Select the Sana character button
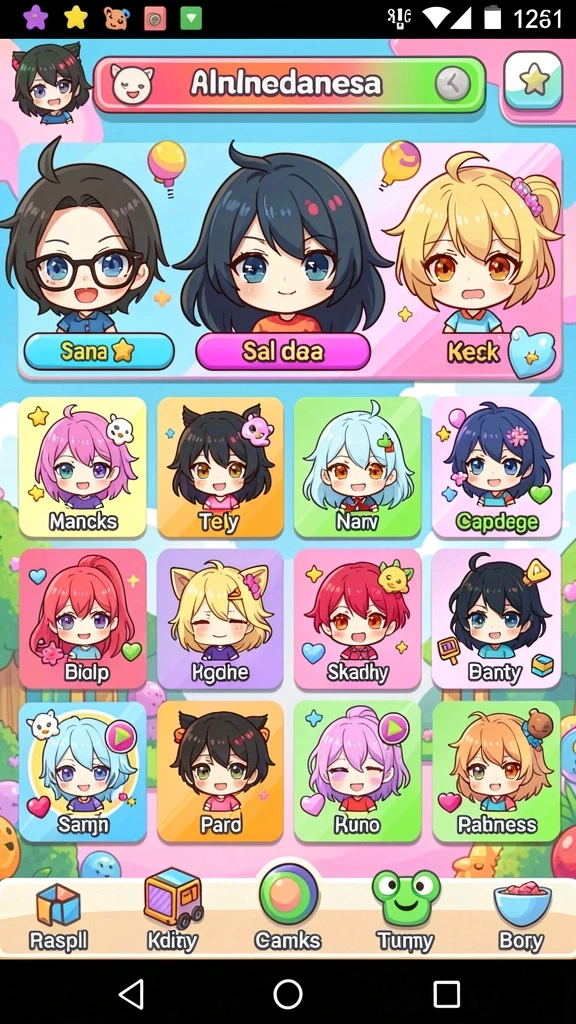 [x=99, y=351]
